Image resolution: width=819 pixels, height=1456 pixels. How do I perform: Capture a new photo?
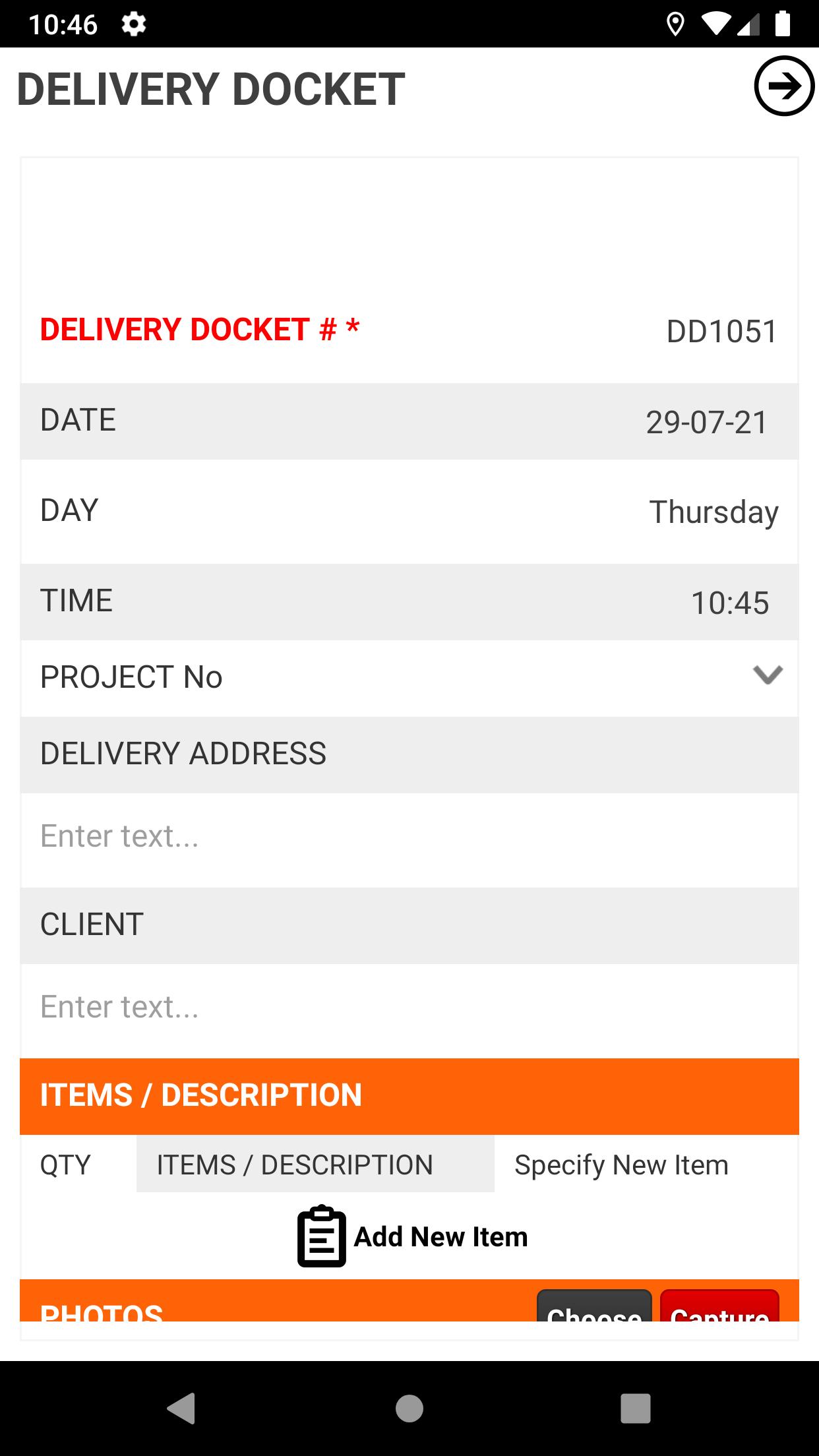pyautogui.click(x=719, y=1307)
